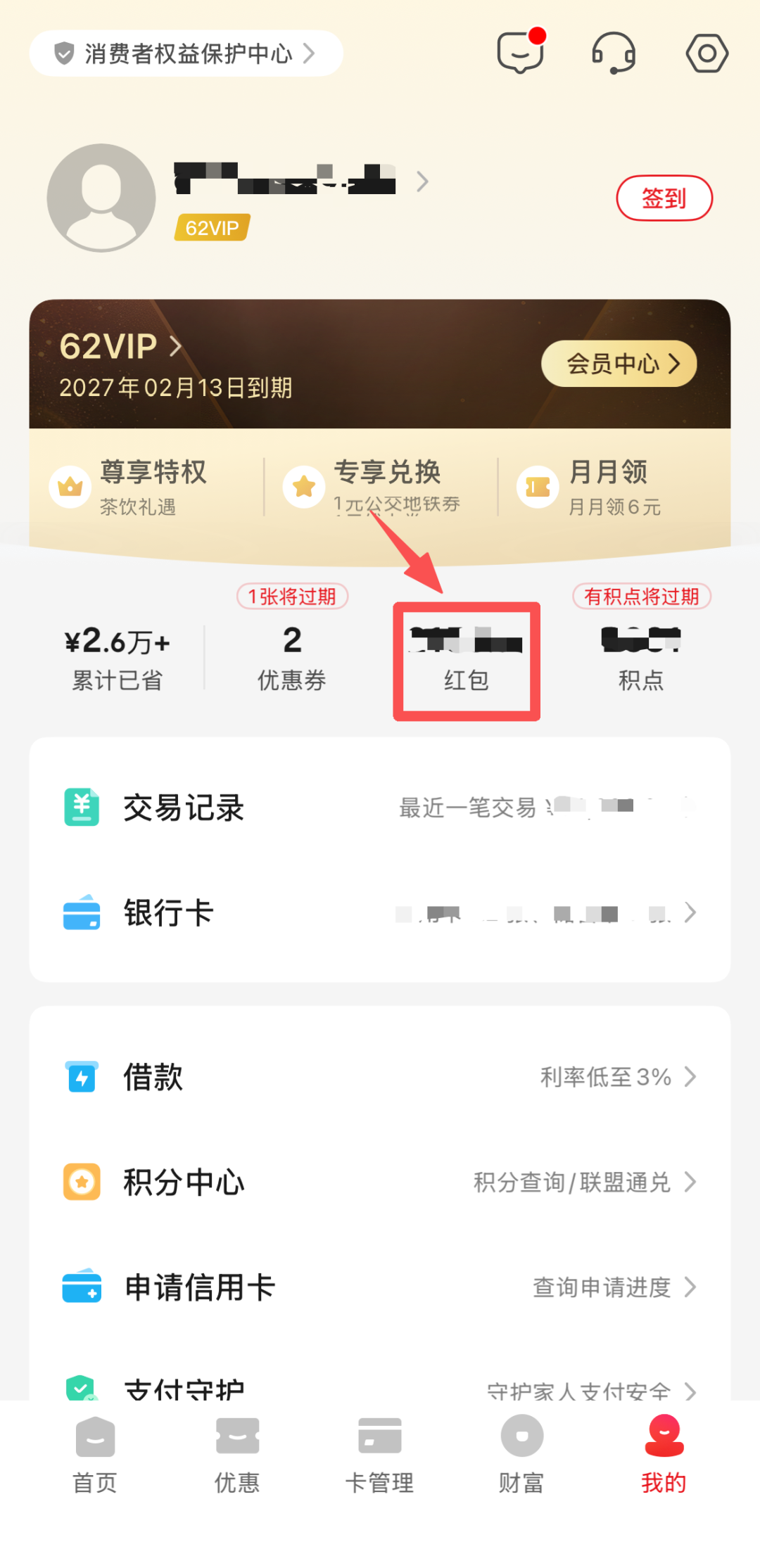This screenshot has width=760, height=1568.
Task: Open the settings hexagon icon
Action: (x=707, y=53)
